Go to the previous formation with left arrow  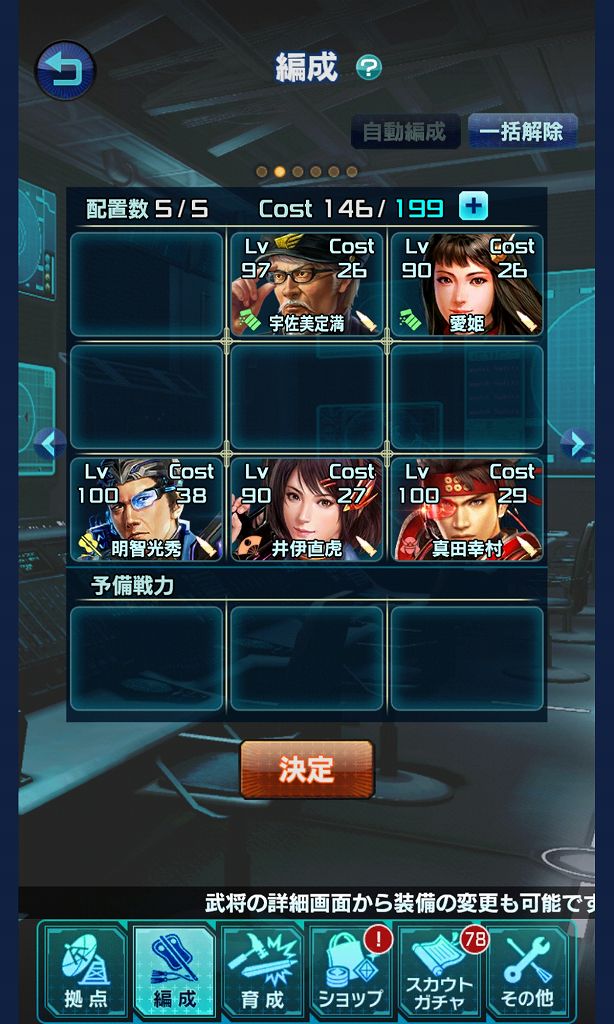click(x=49, y=442)
